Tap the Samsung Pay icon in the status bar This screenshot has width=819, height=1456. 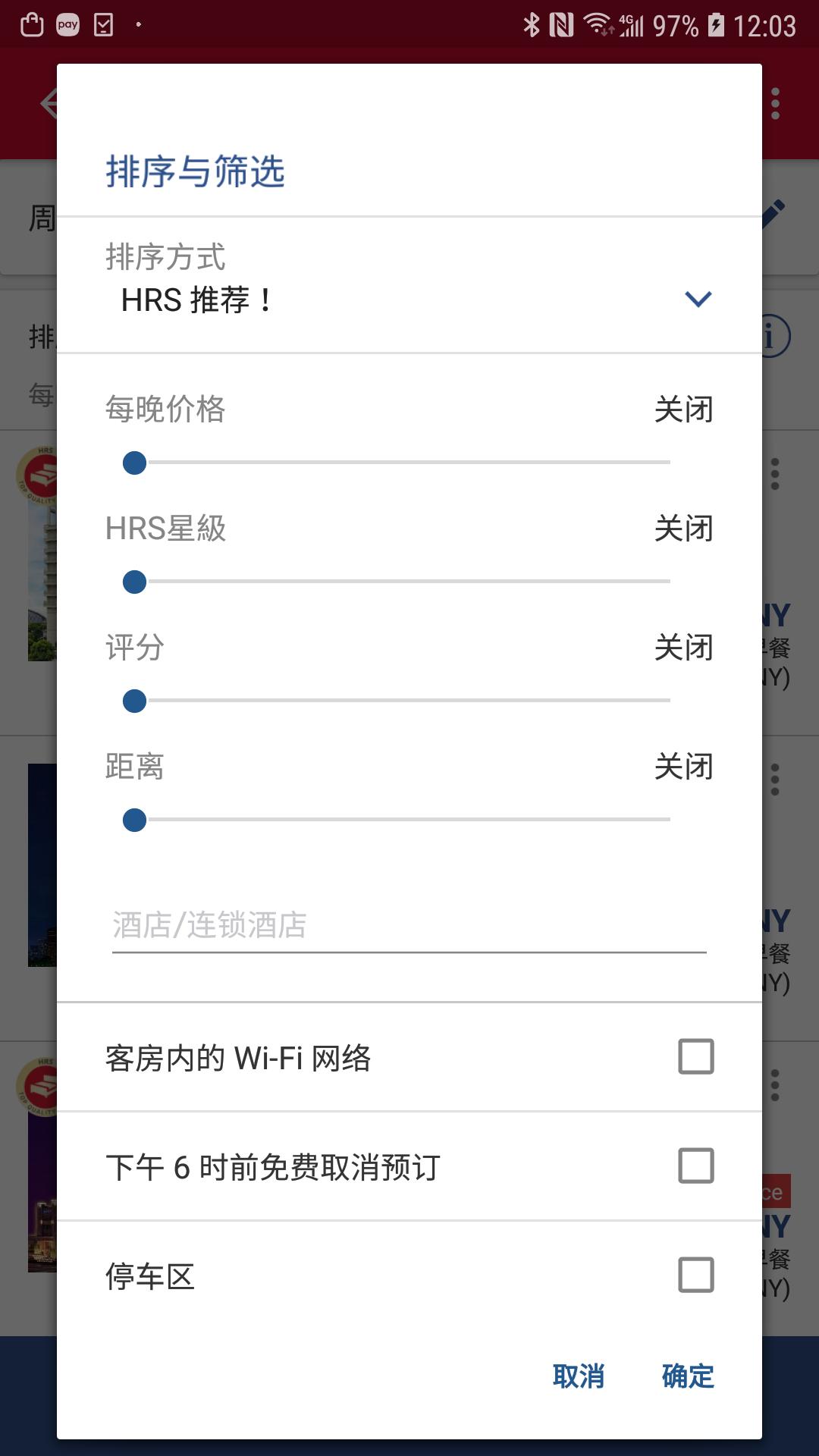click(67, 23)
